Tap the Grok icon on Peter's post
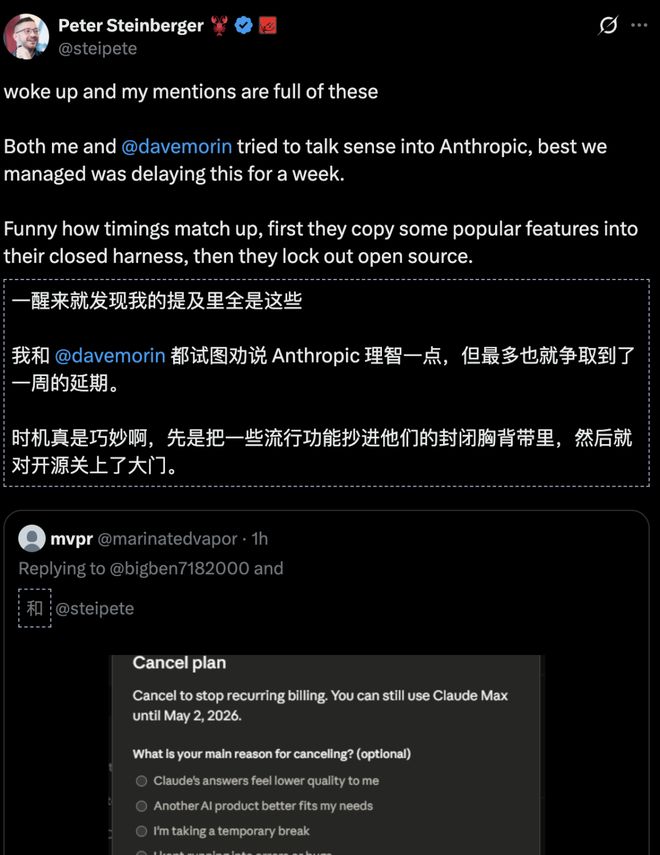Viewport: 660px width, 855px height. point(607,26)
